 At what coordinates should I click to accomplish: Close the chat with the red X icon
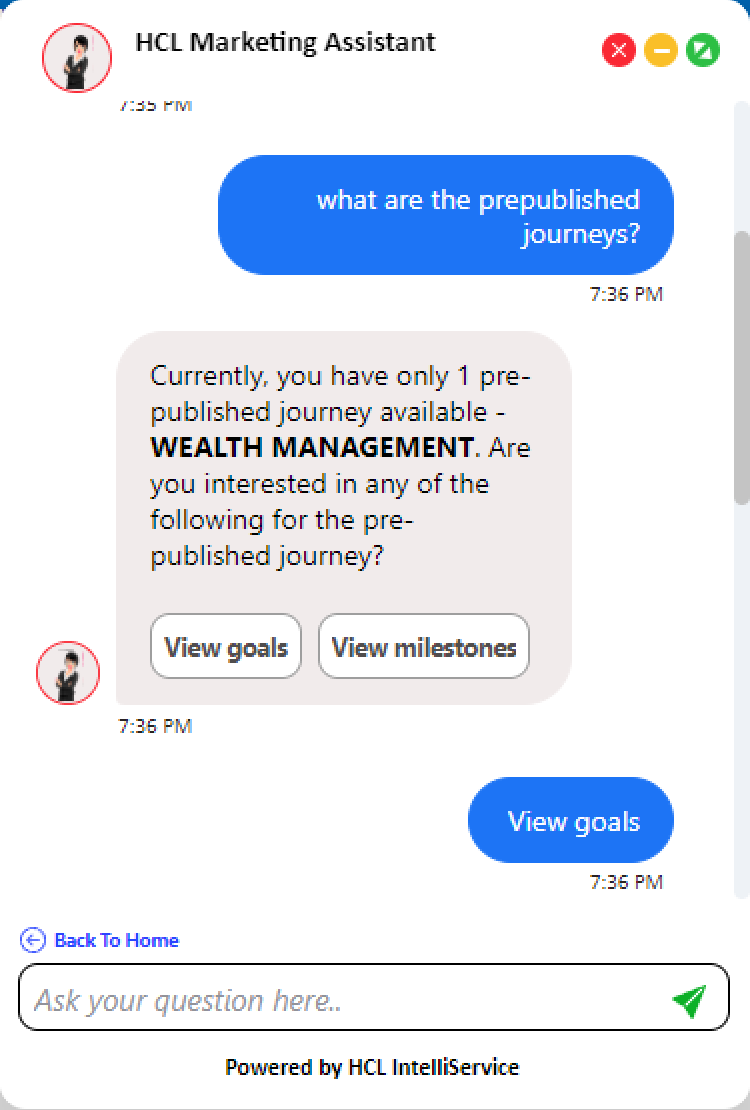click(x=618, y=50)
